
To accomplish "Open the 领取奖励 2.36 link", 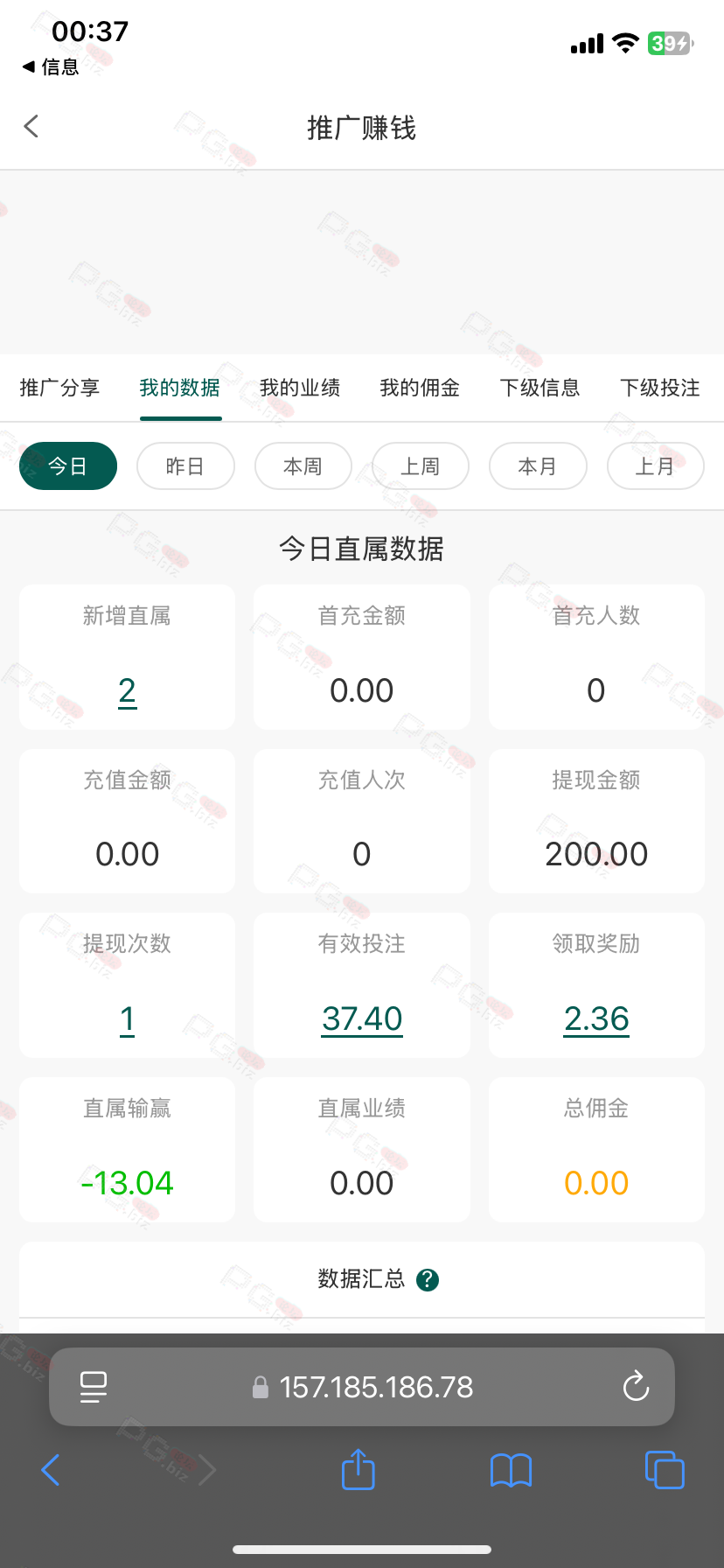I will [596, 1019].
